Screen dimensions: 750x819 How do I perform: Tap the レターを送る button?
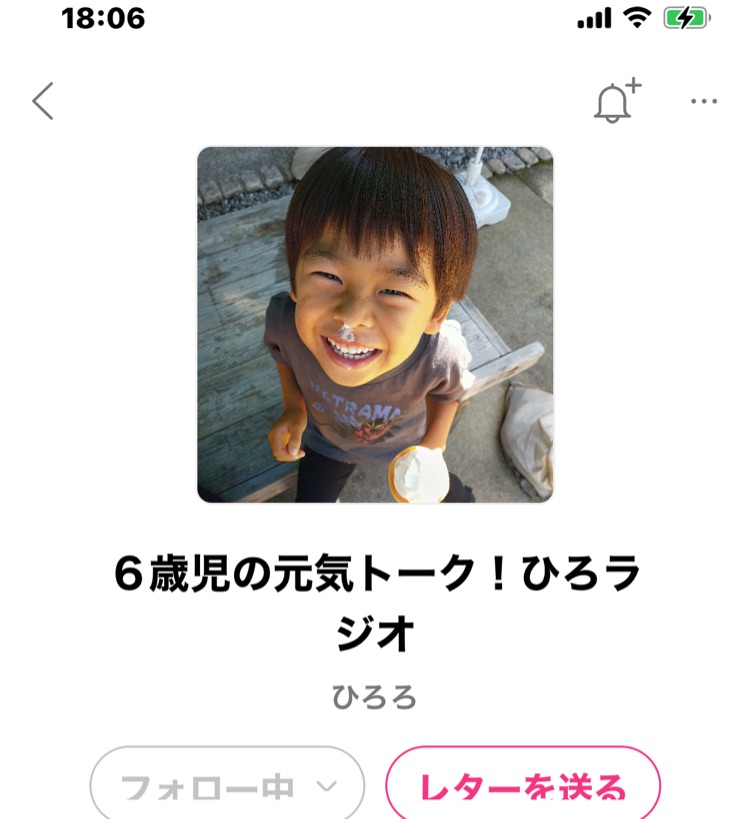click(x=523, y=786)
